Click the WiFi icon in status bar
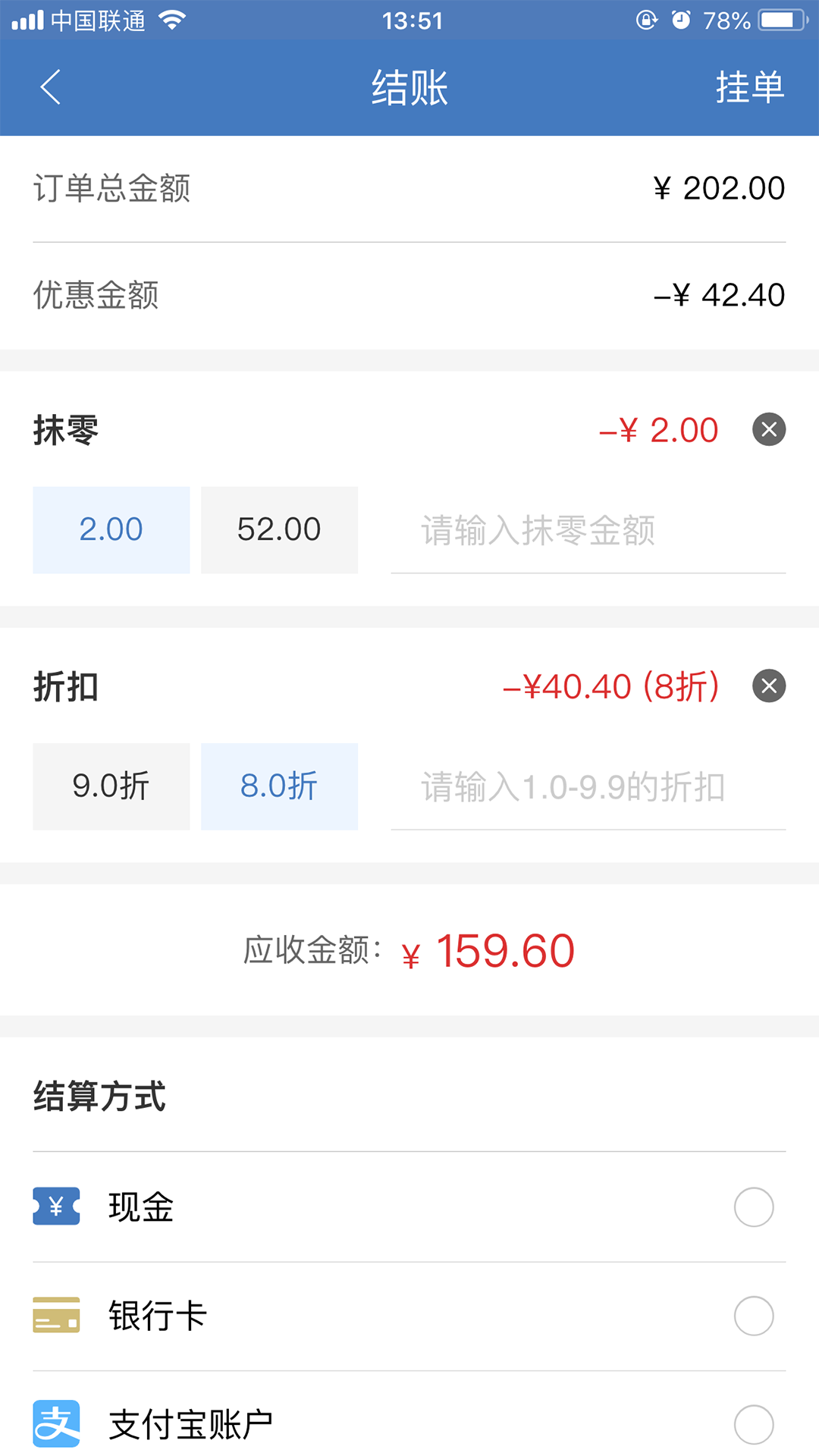 pos(173,20)
